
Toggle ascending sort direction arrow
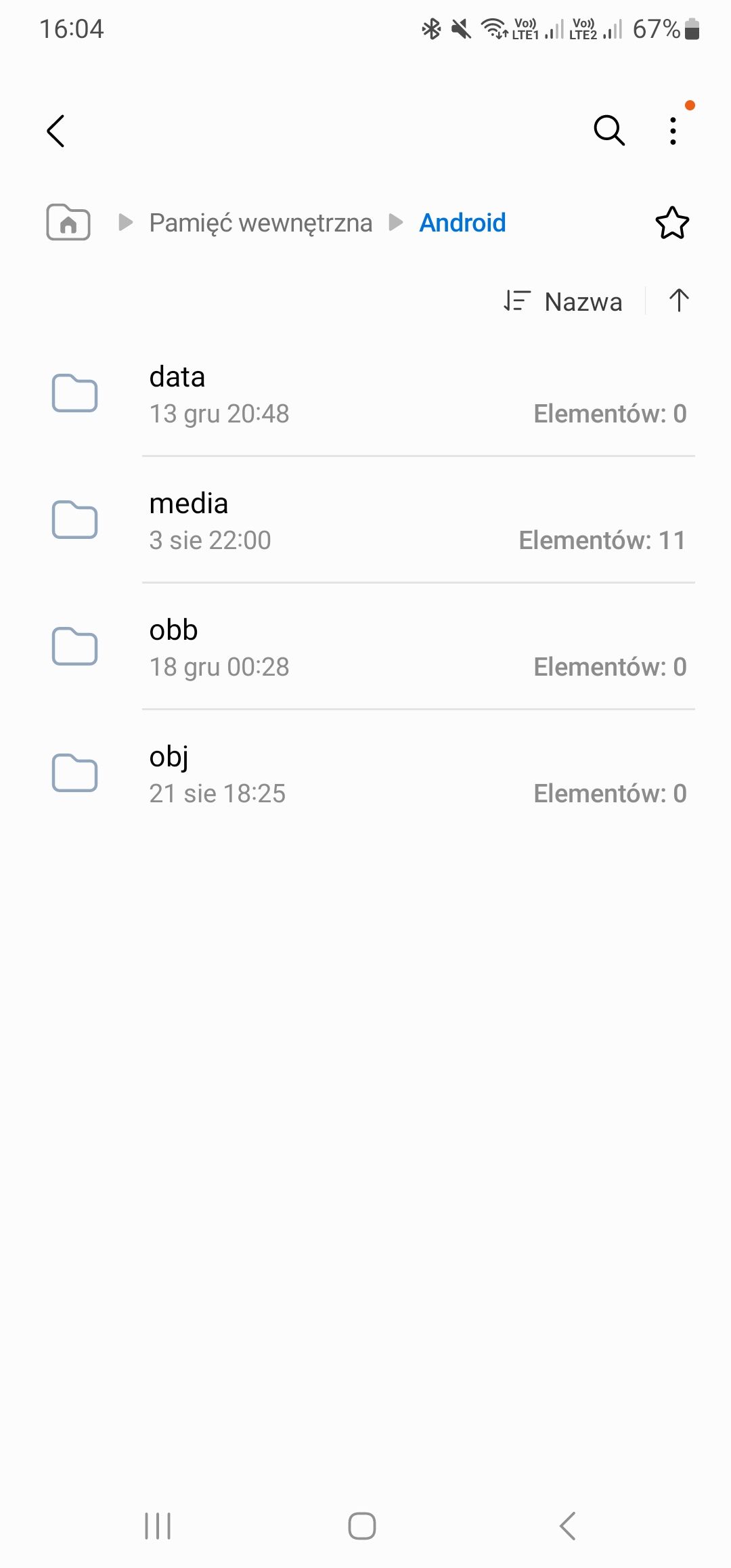[x=679, y=301]
